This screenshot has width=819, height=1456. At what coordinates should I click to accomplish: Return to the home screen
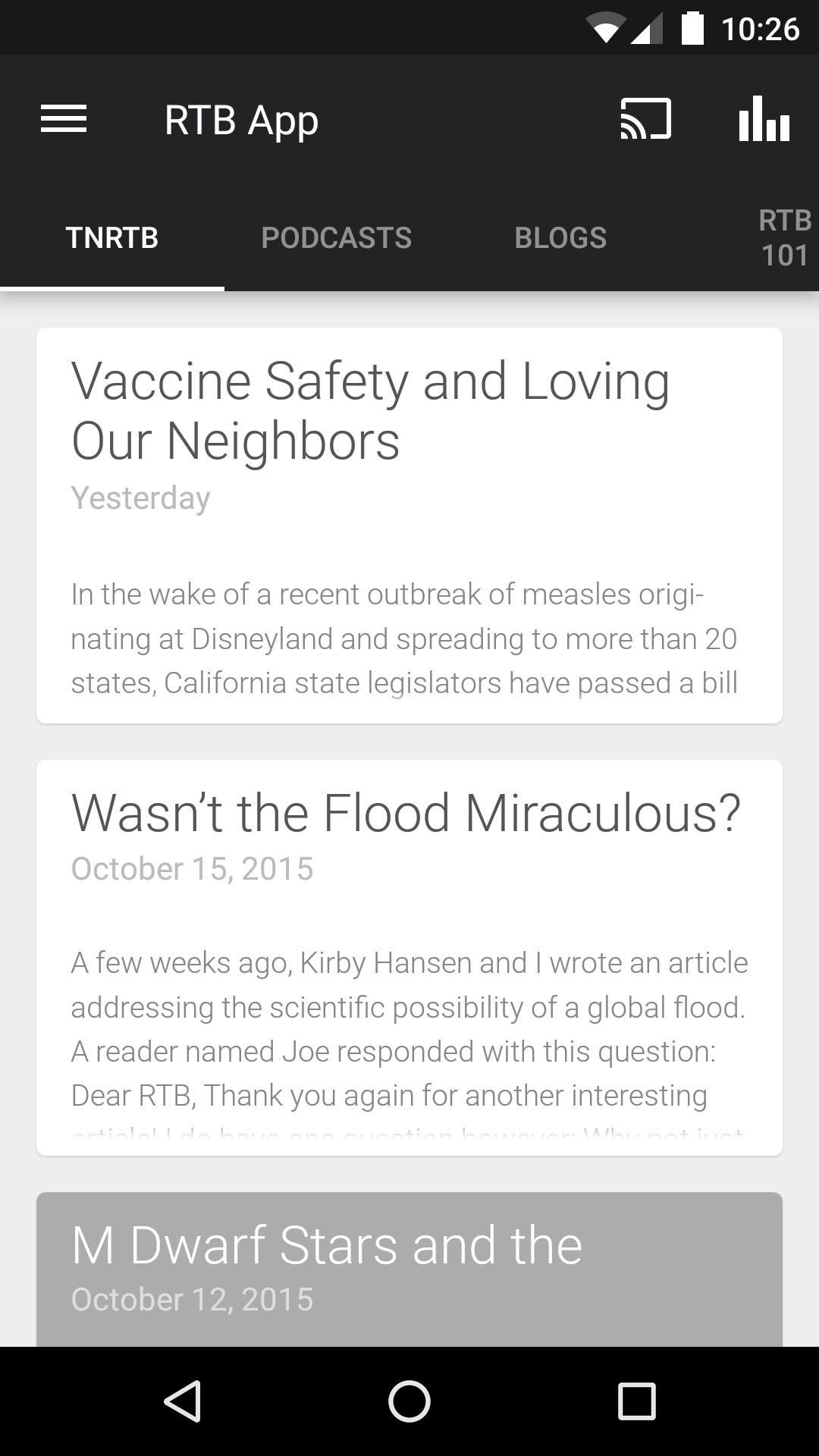click(x=409, y=1401)
